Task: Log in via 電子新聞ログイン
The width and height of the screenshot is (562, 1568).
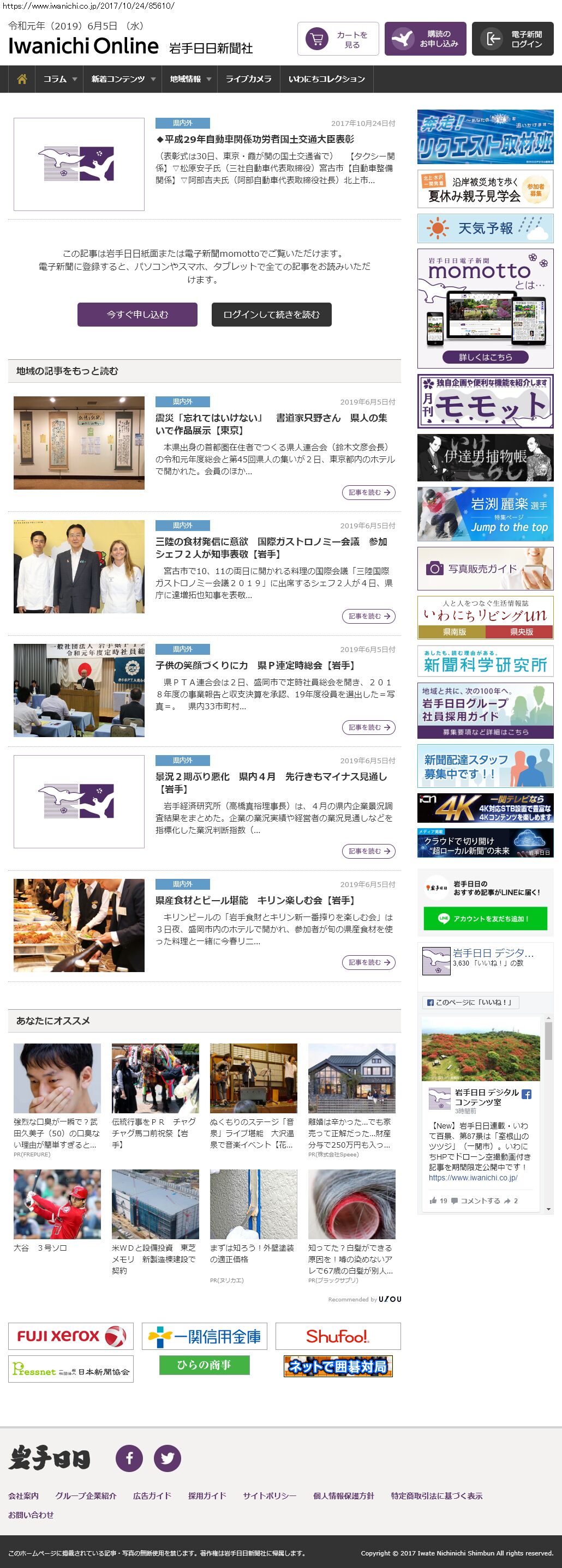Action: tap(513, 40)
